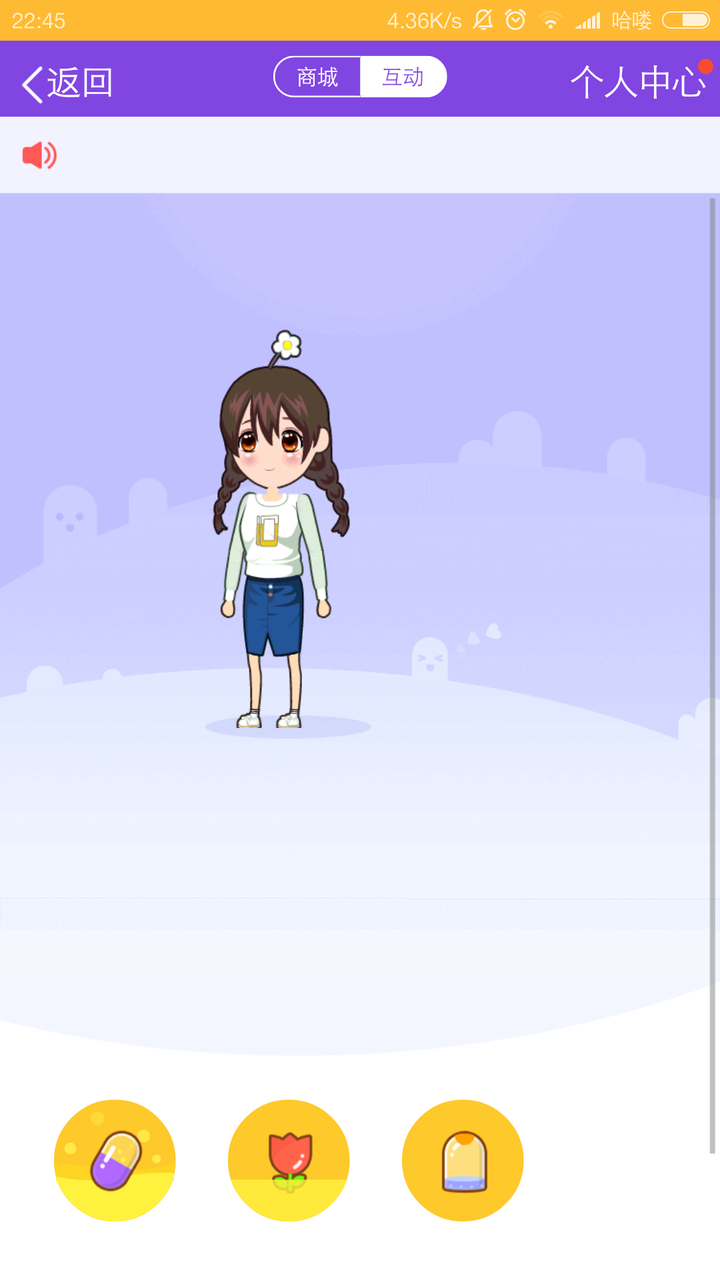Select the 互动 tab
720x1280 pixels.
[403, 77]
